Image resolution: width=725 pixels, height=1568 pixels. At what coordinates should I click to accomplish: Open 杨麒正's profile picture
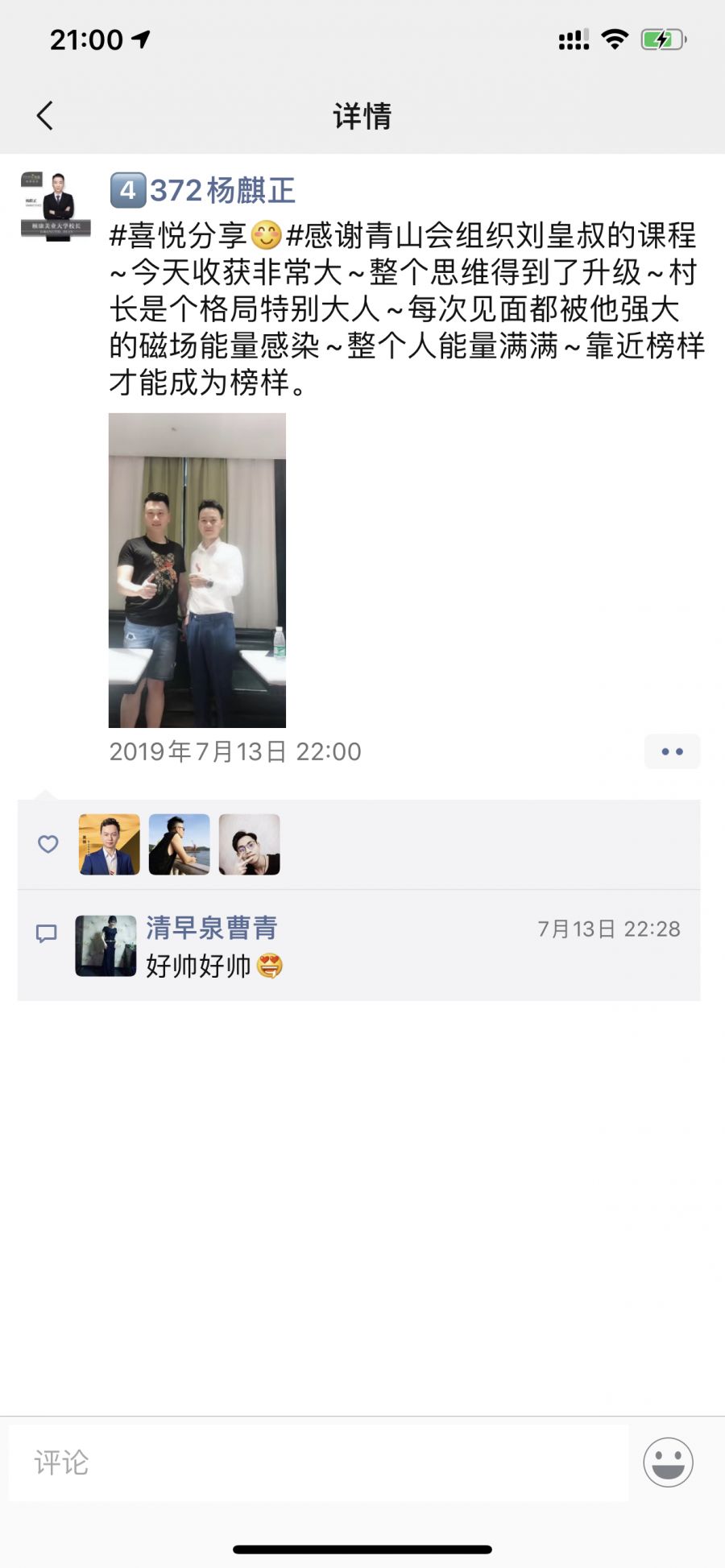tap(56, 206)
